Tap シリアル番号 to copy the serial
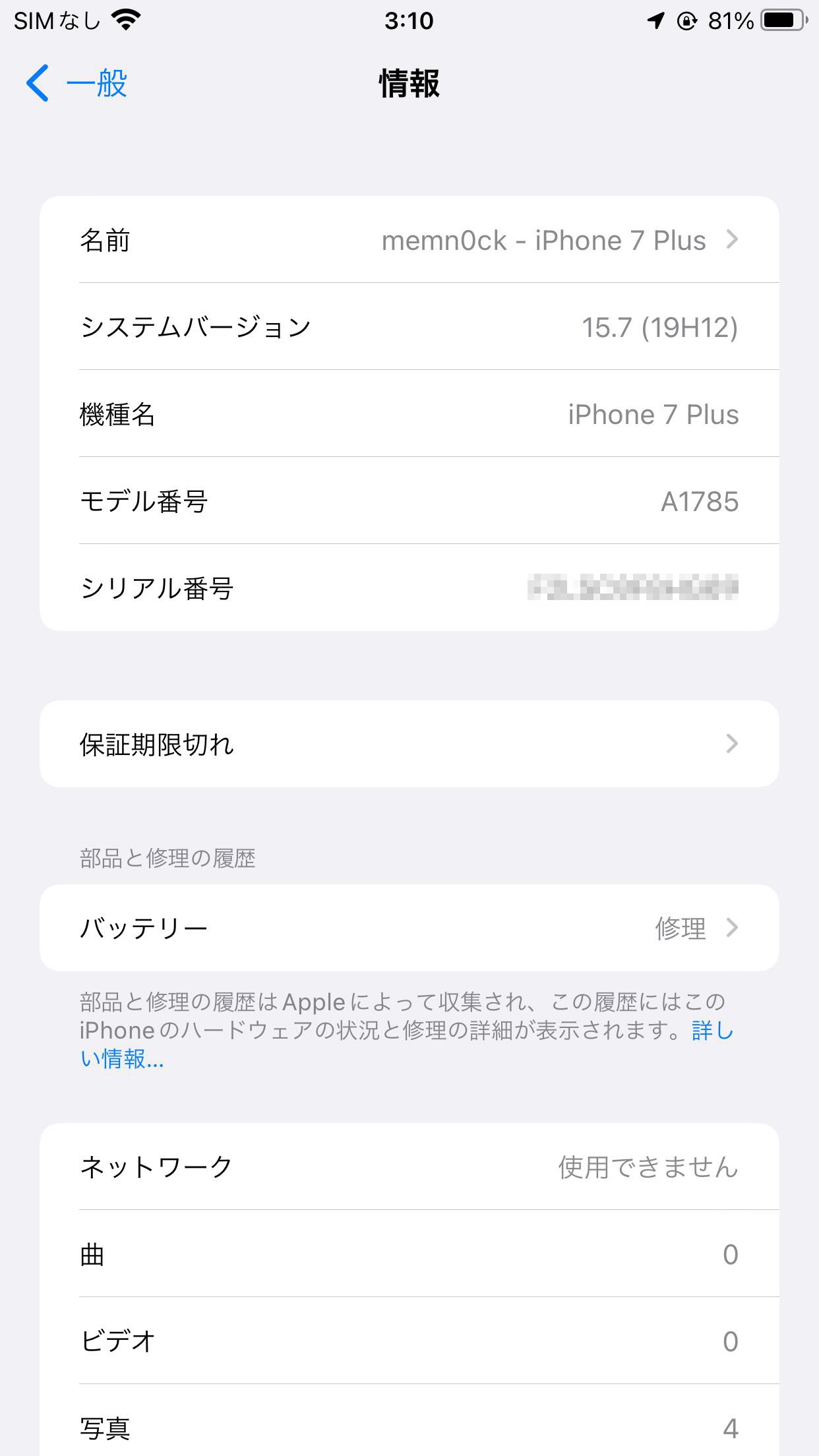 pos(409,588)
